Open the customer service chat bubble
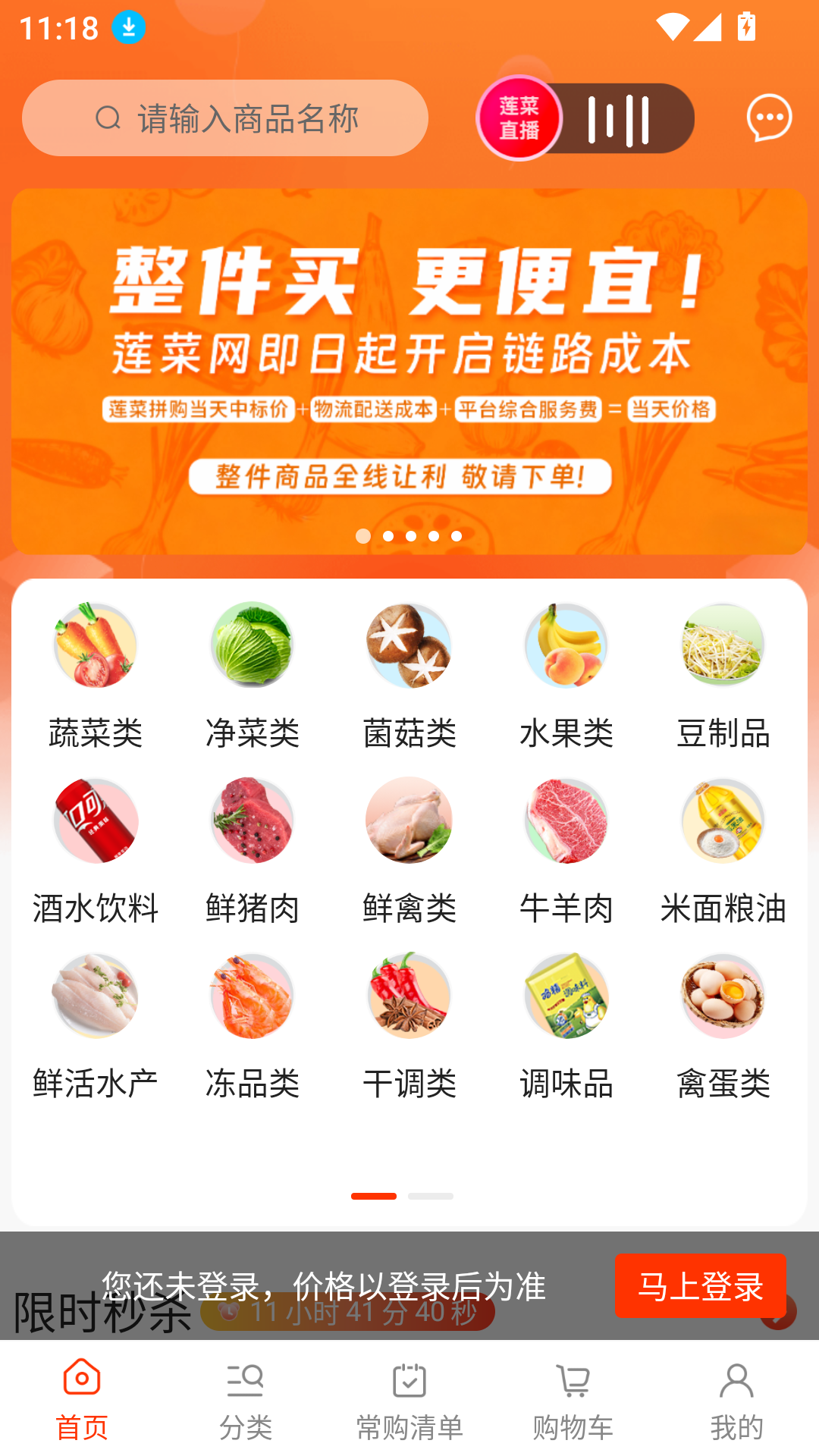Image resolution: width=819 pixels, height=1456 pixels. tap(769, 118)
